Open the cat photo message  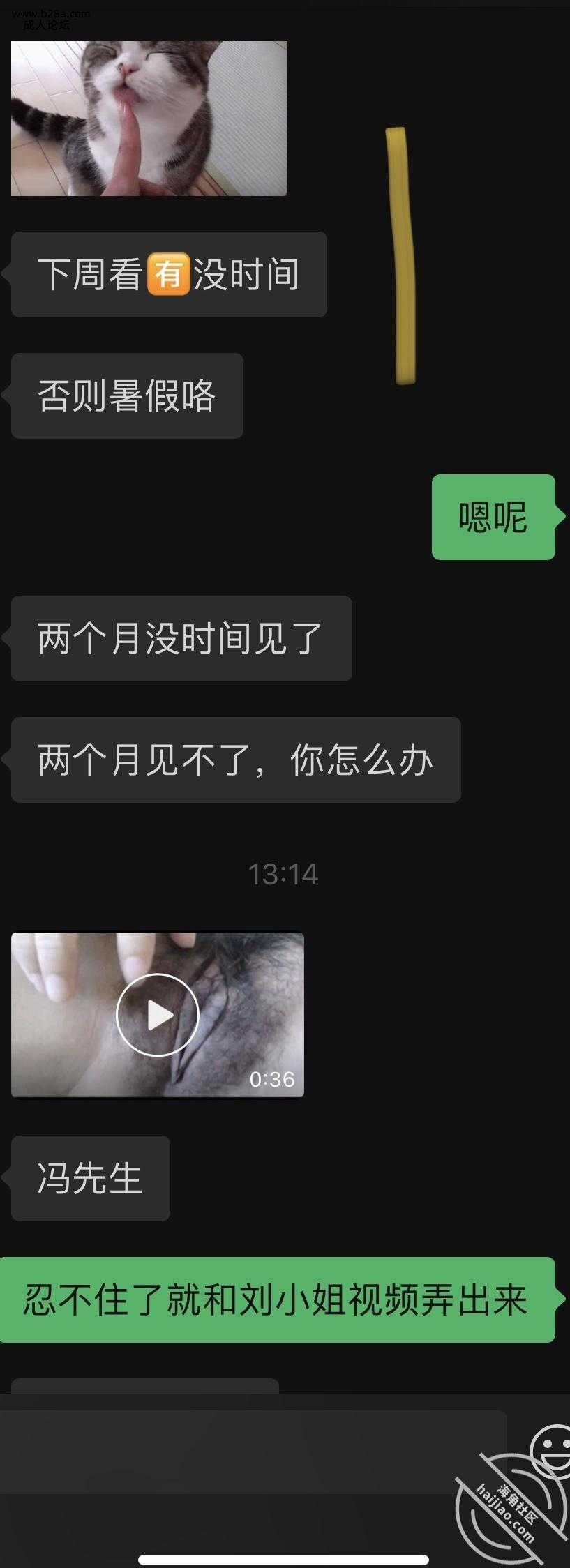point(149,118)
